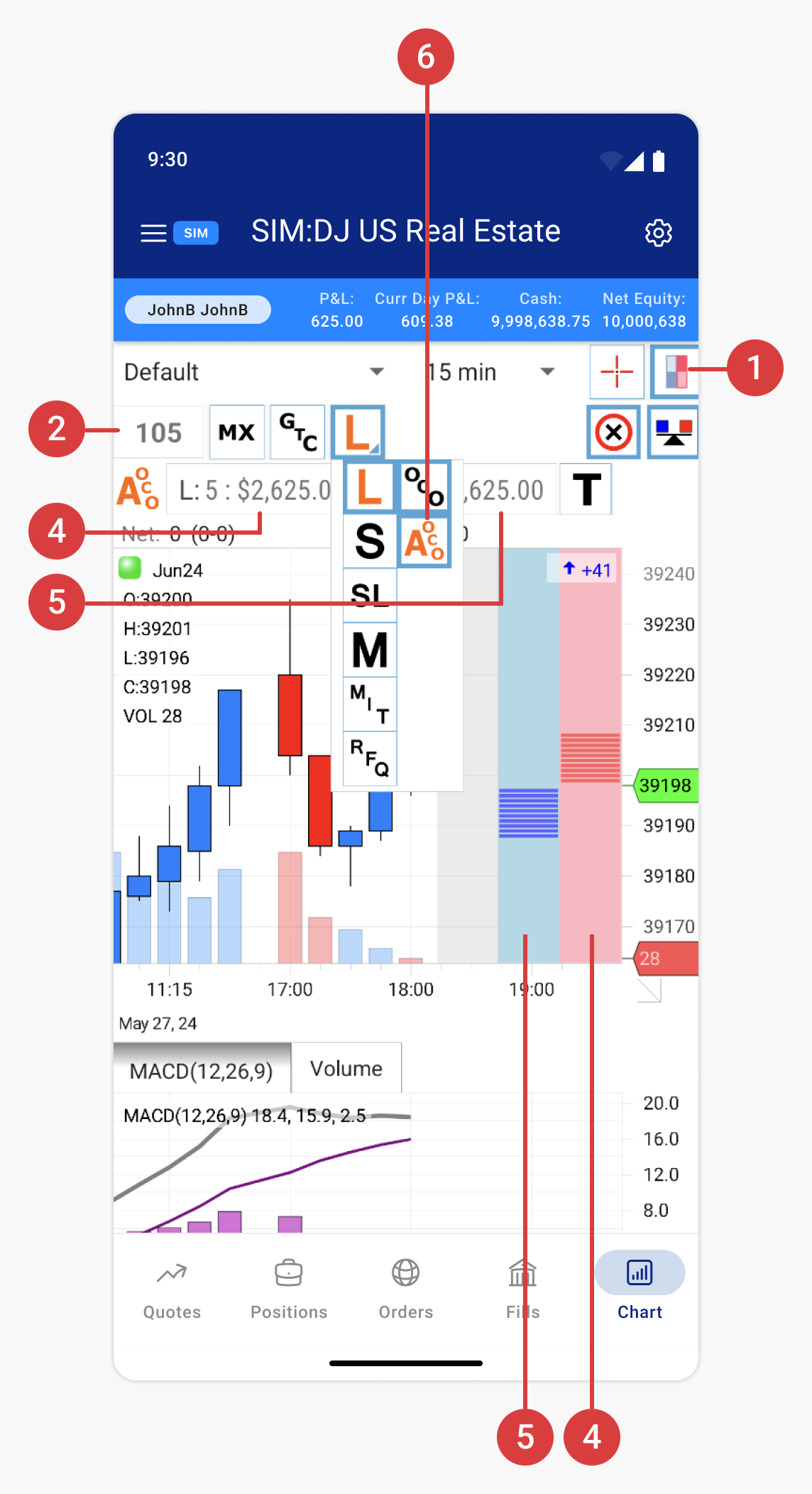The height and width of the screenshot is (1494, 812).
Task: Toggle the MX quantity mode
Action: [236, 431]
